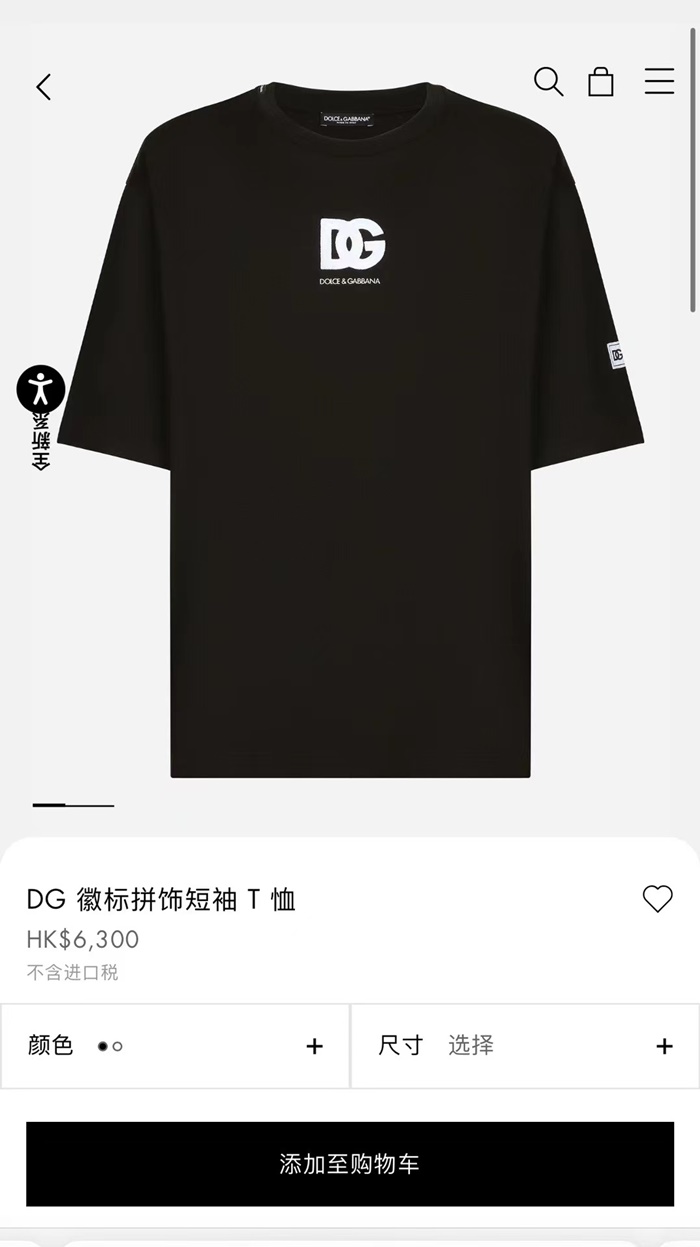Viewport: 700px width, 1247px height.
Task: Expand the 尺寸 size picker
Action: click(x=525, y=1046)
